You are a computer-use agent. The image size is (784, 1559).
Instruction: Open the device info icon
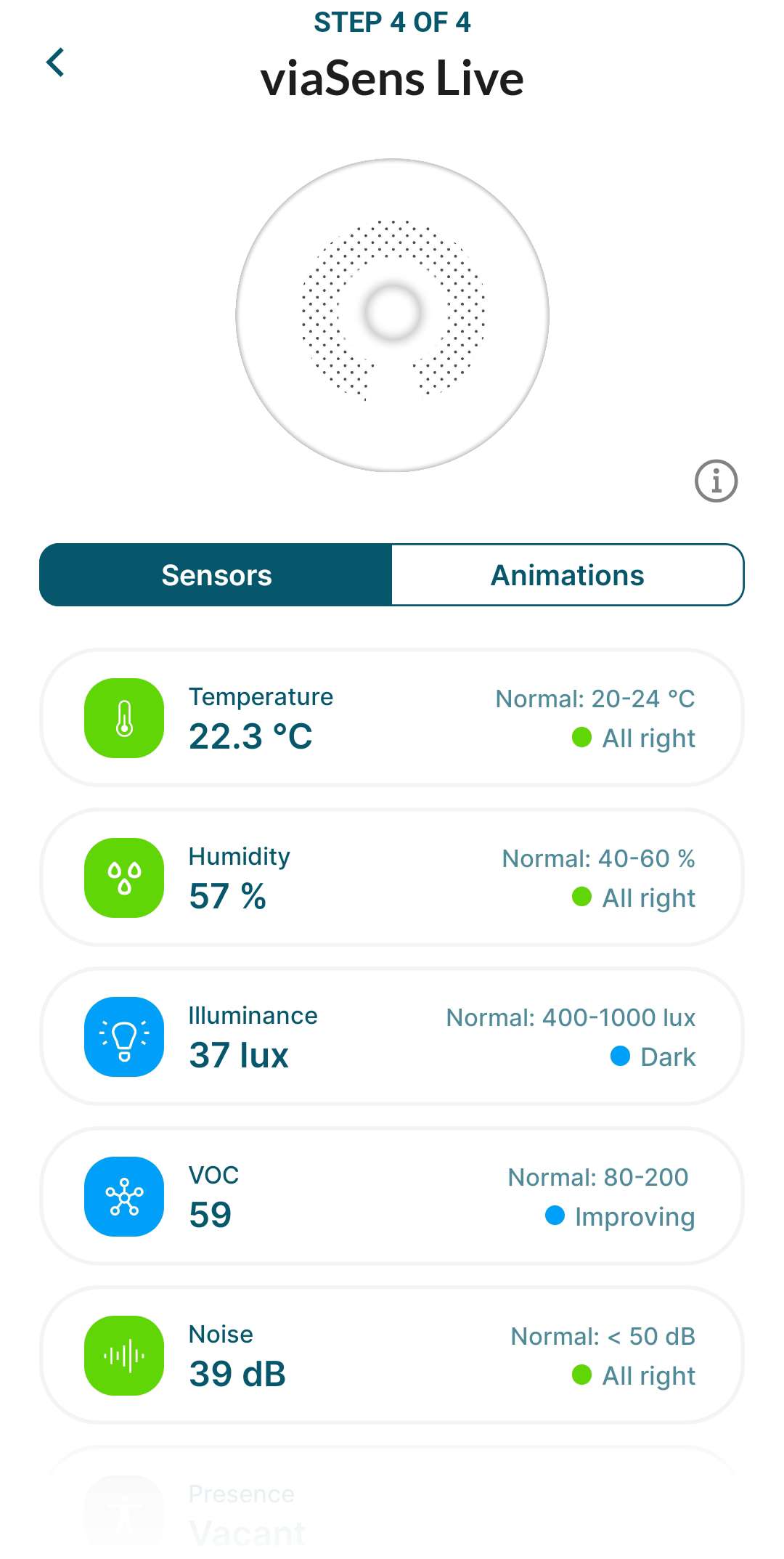pyautogui.click(x=716, y=481)
